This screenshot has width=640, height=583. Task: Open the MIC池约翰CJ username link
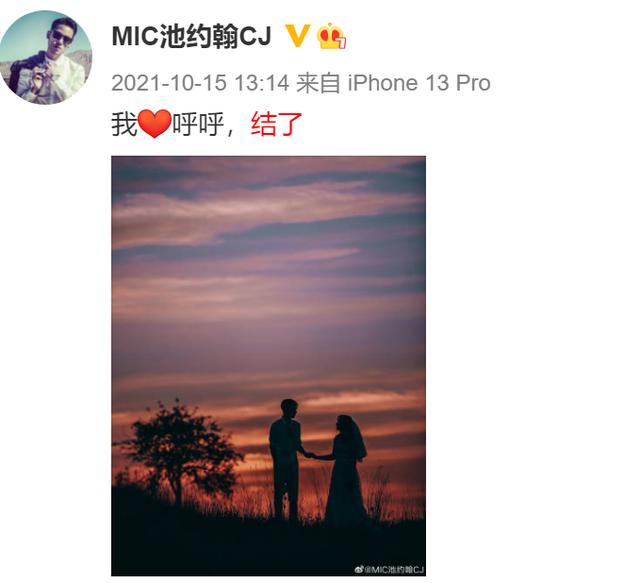[193, 37]
